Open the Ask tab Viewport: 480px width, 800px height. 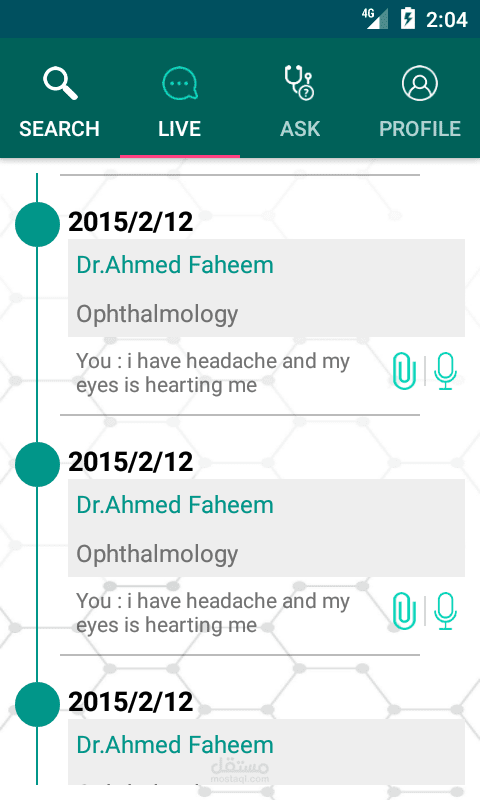(x=300, y=102)
